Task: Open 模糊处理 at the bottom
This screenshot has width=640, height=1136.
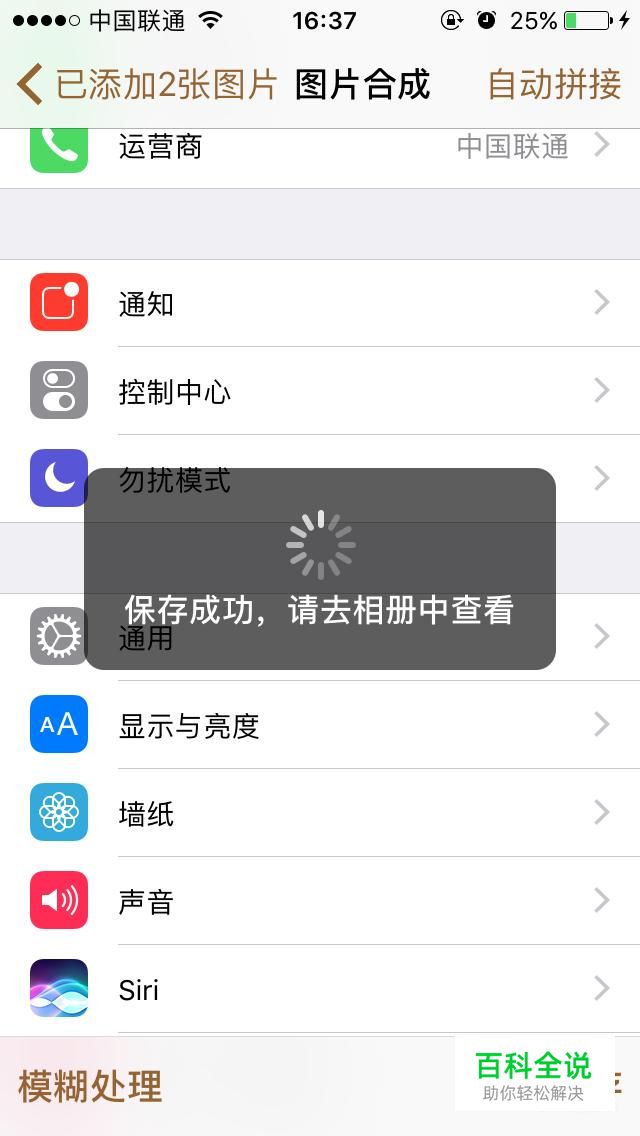Action: point(90,1086)
